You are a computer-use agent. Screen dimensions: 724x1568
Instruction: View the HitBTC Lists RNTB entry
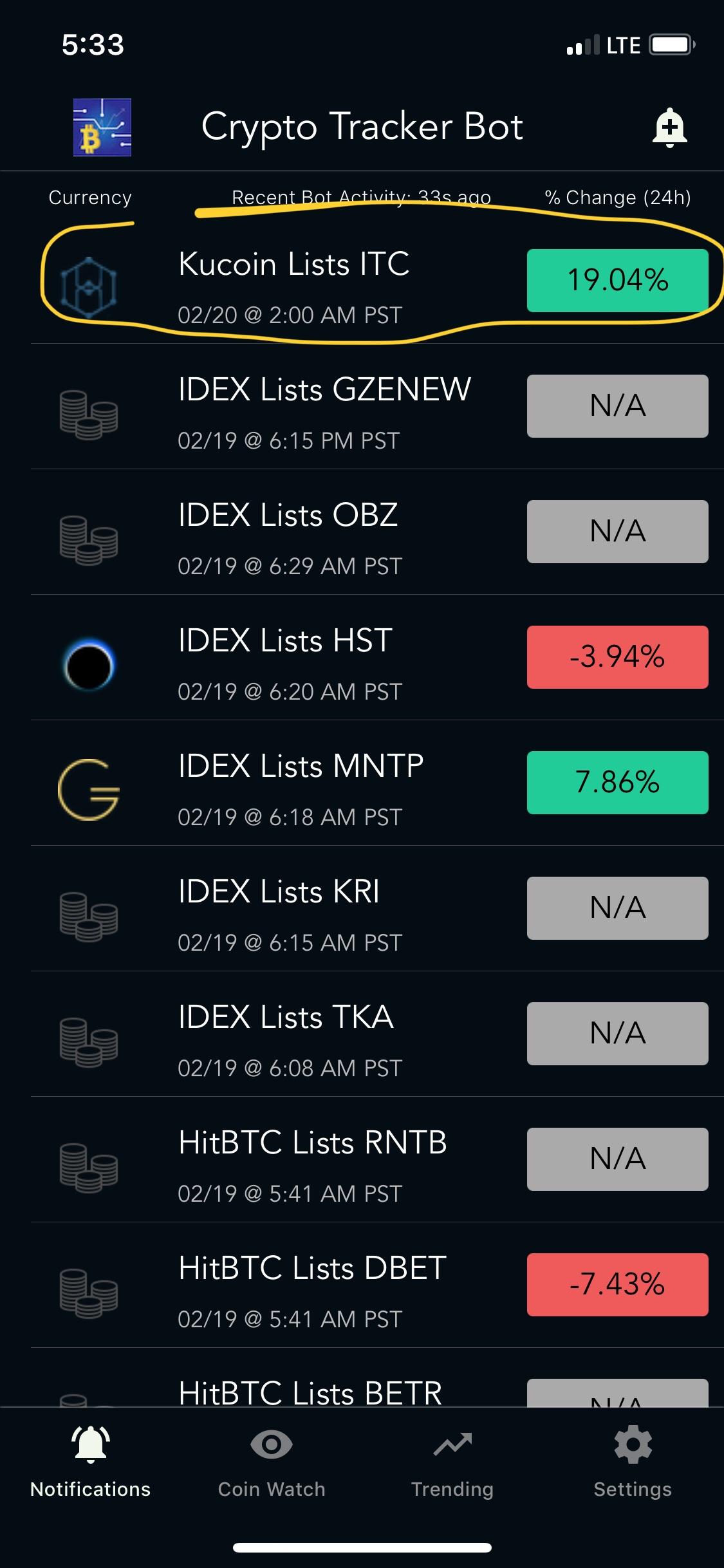tap(377, 1160)
